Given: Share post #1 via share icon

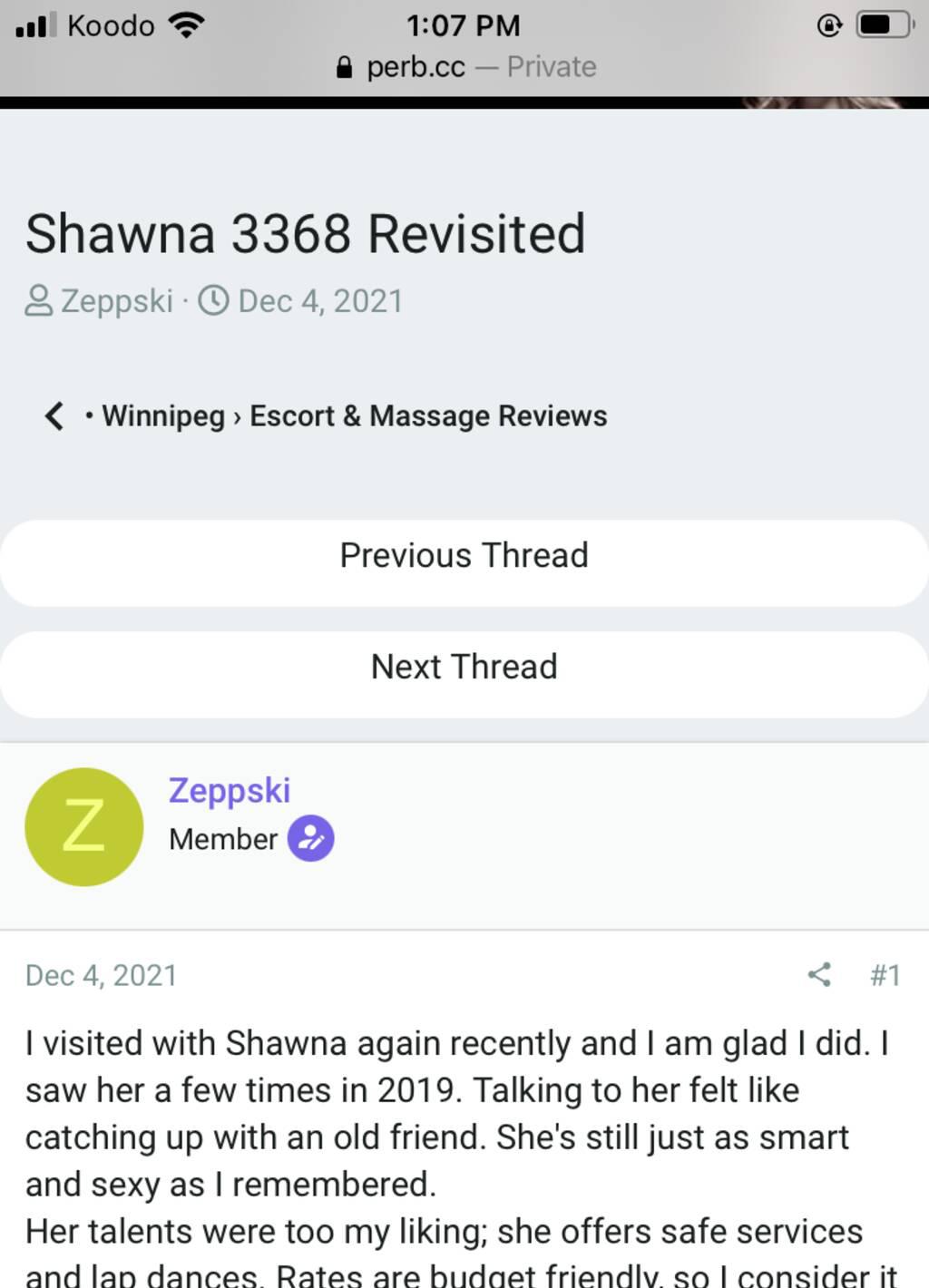Looking at the screenshot, I should click(819, 975).
